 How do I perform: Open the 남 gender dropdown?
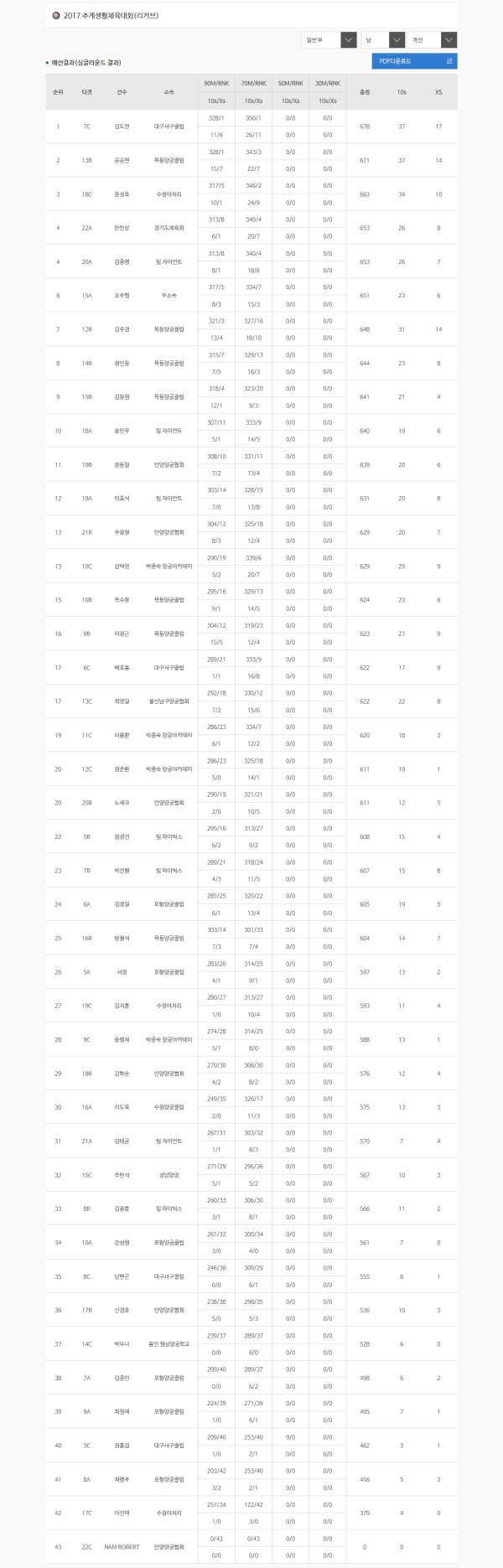382,39
